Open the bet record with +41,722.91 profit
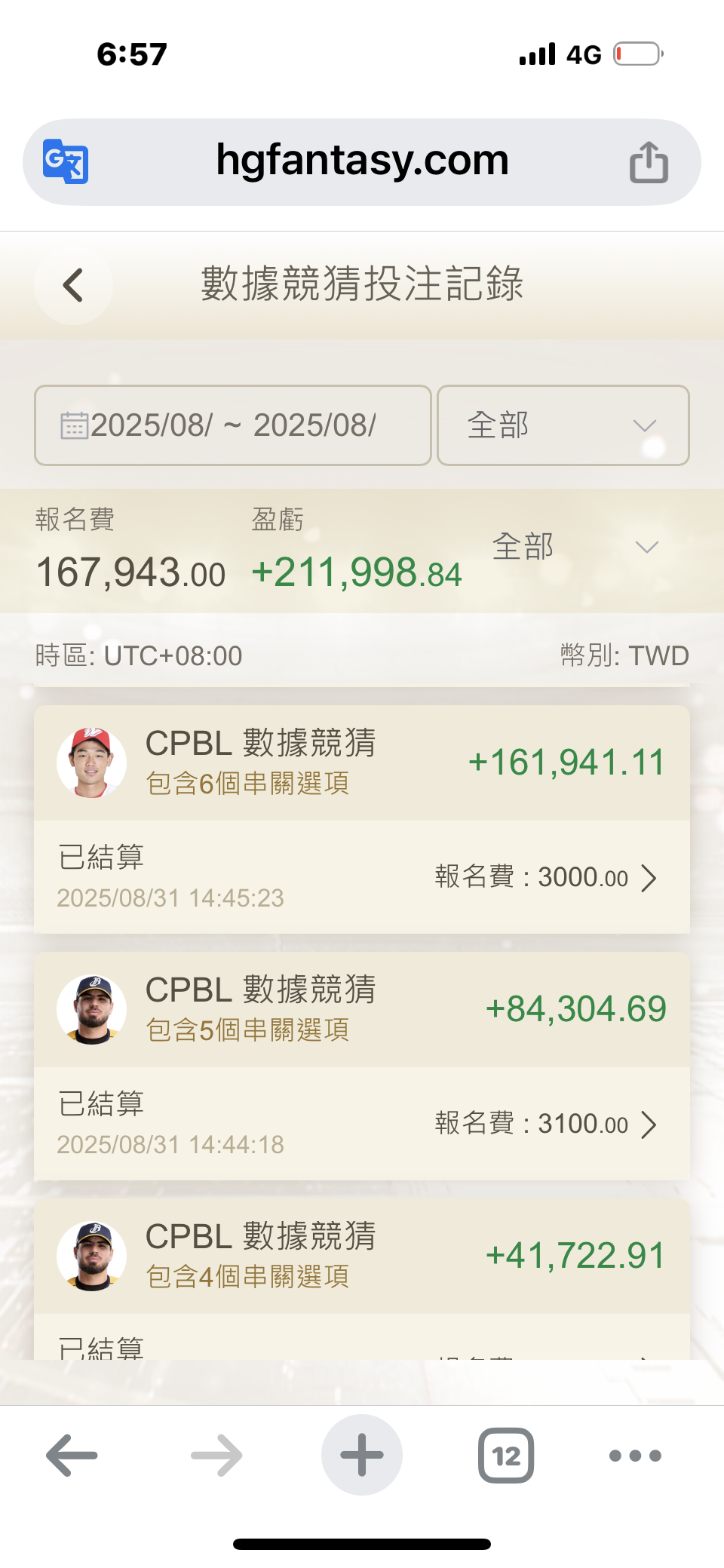The height and width of the screenshot is (1568, 724). pos(362,1257)
